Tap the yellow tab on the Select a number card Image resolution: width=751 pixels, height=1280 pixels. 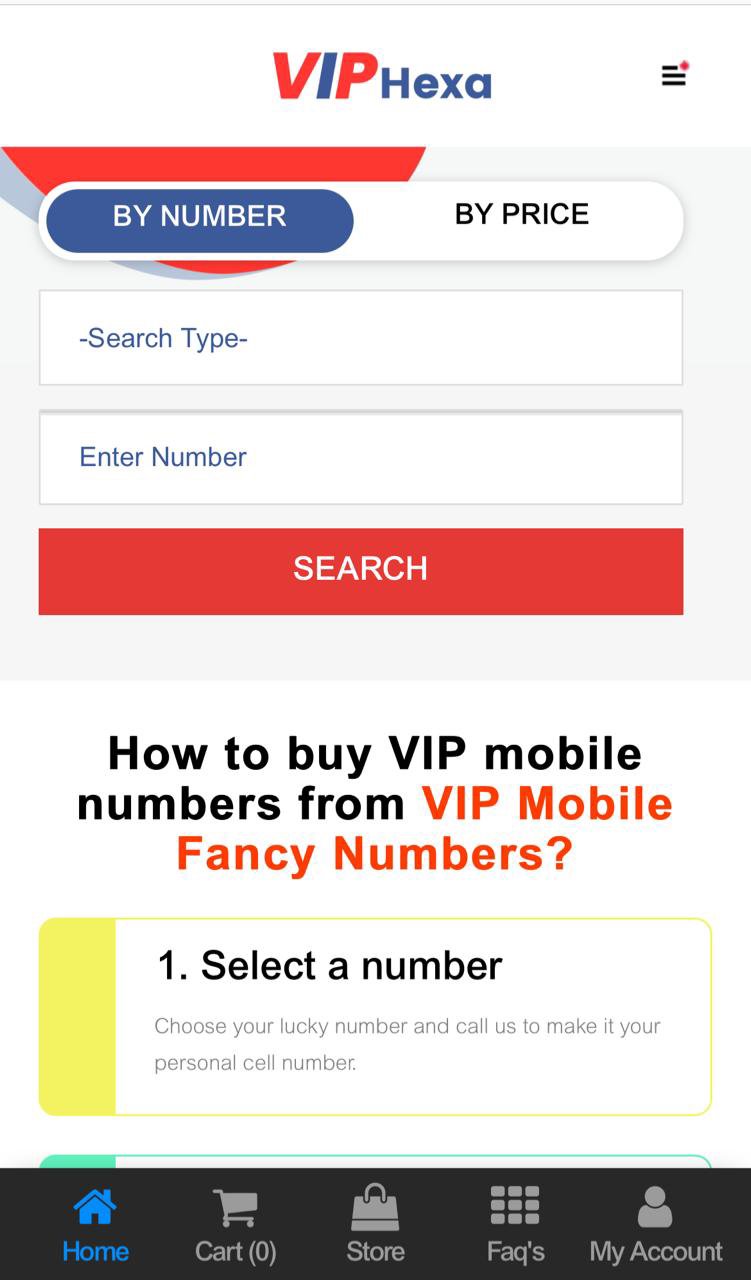click(76, 1015)
